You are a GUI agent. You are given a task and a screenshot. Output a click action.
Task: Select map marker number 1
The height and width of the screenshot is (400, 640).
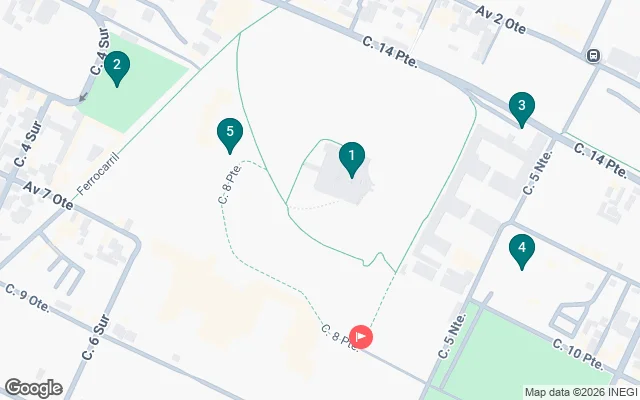[351, 157]
